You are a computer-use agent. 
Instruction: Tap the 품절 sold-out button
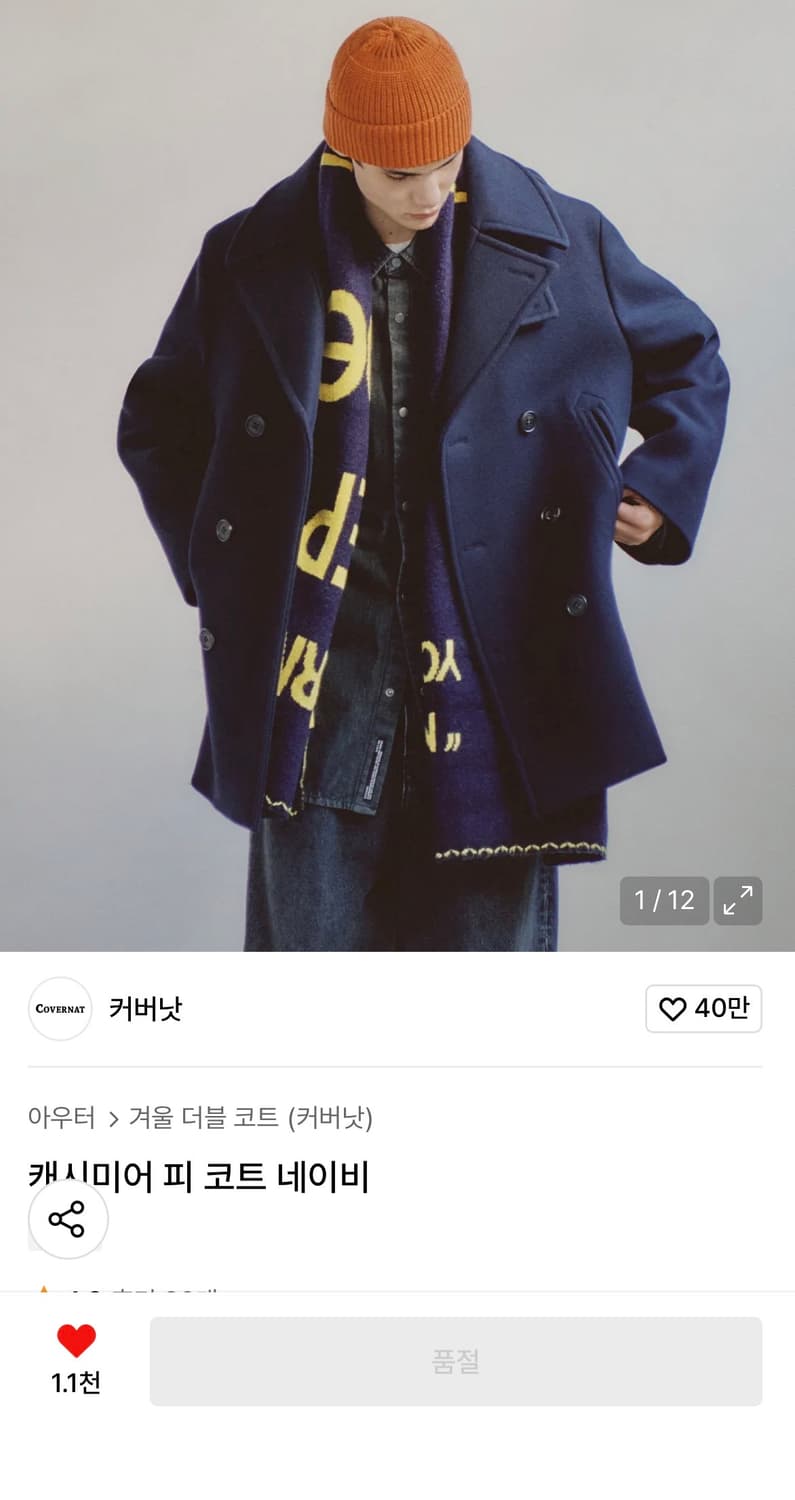(x=456, y=1360)
